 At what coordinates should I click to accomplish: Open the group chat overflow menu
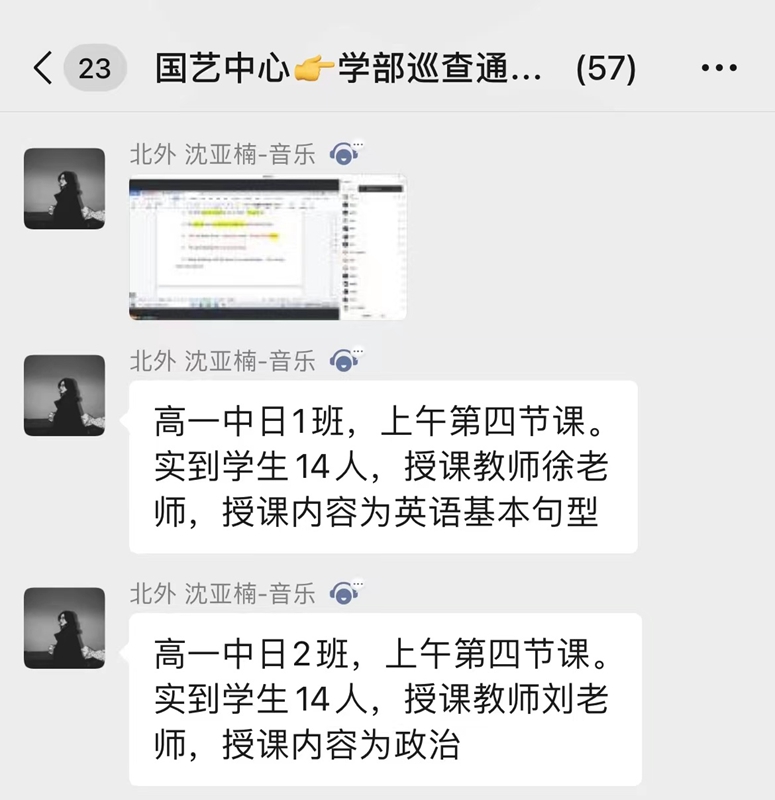(x=719, y=68)
